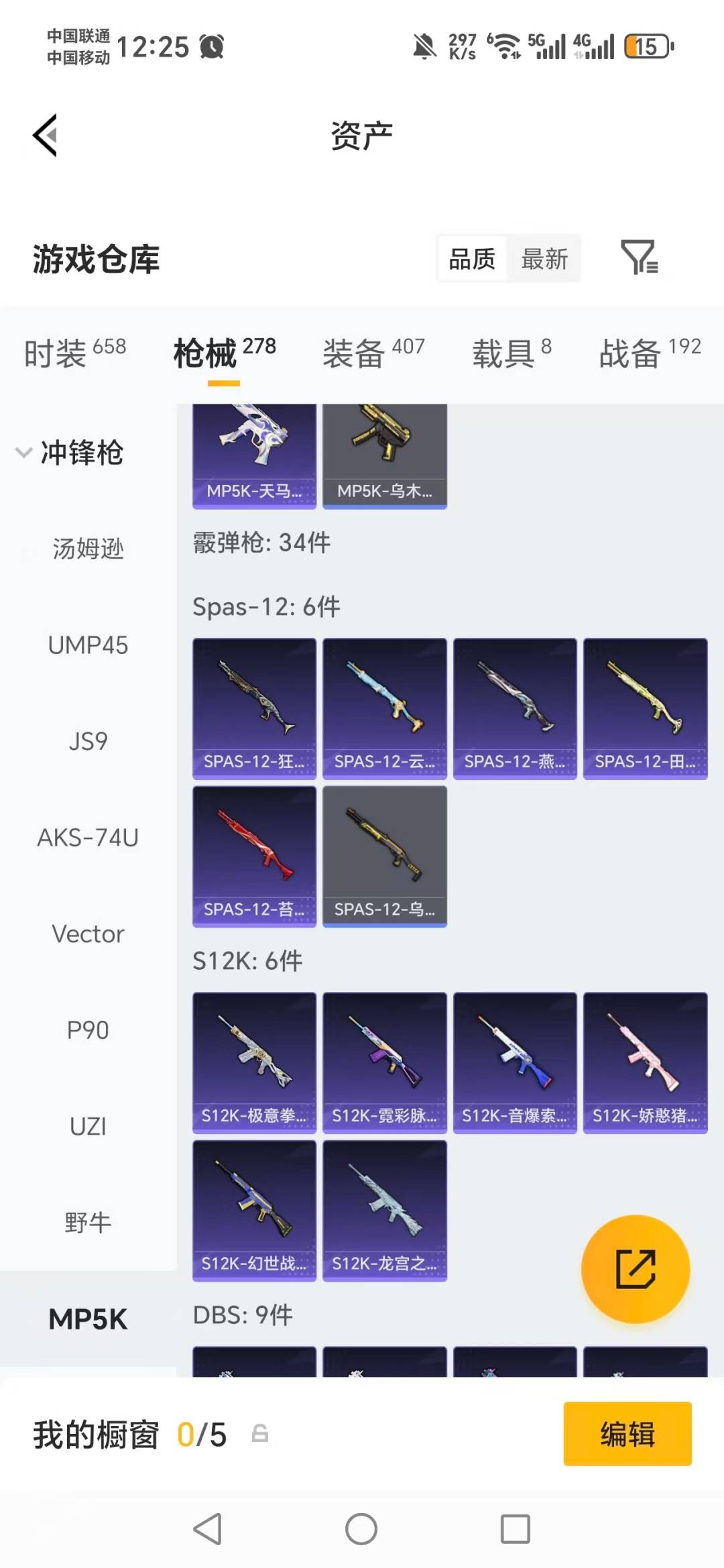Screen dimensions: 724x1568
Task: Click the back arrow icon
Action: [44, 134]
